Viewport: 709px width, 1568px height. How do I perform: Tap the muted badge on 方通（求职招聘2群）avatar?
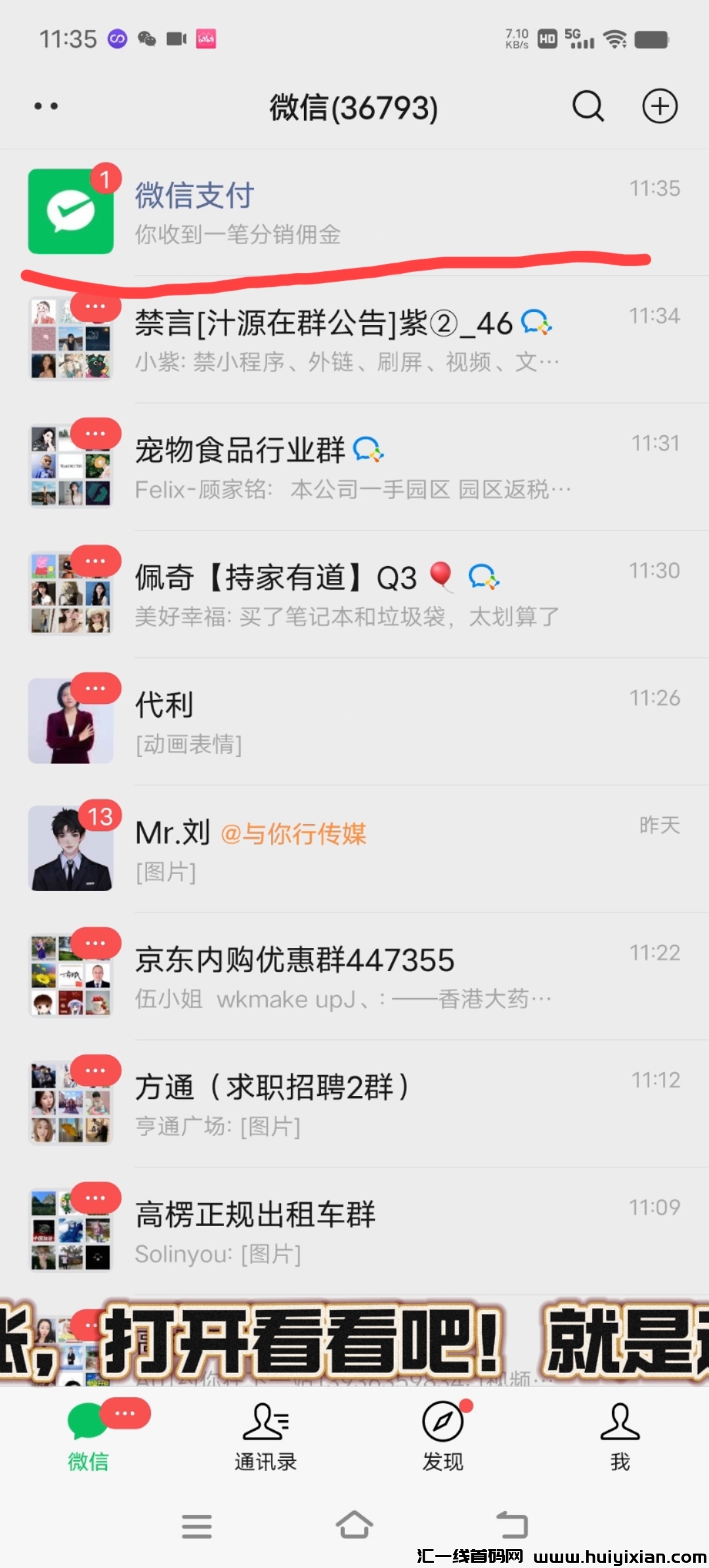click(x=96, y=1069)
